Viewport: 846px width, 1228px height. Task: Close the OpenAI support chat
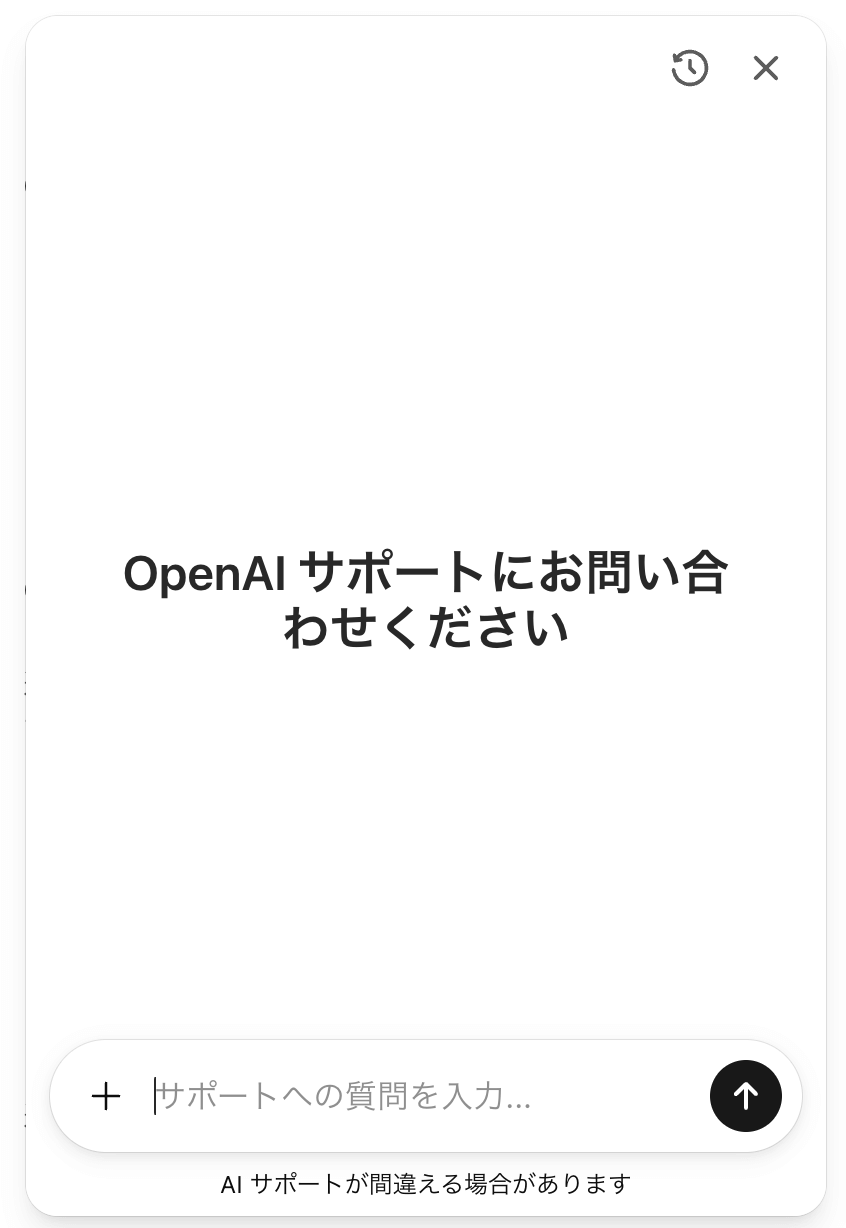point(765,68)
